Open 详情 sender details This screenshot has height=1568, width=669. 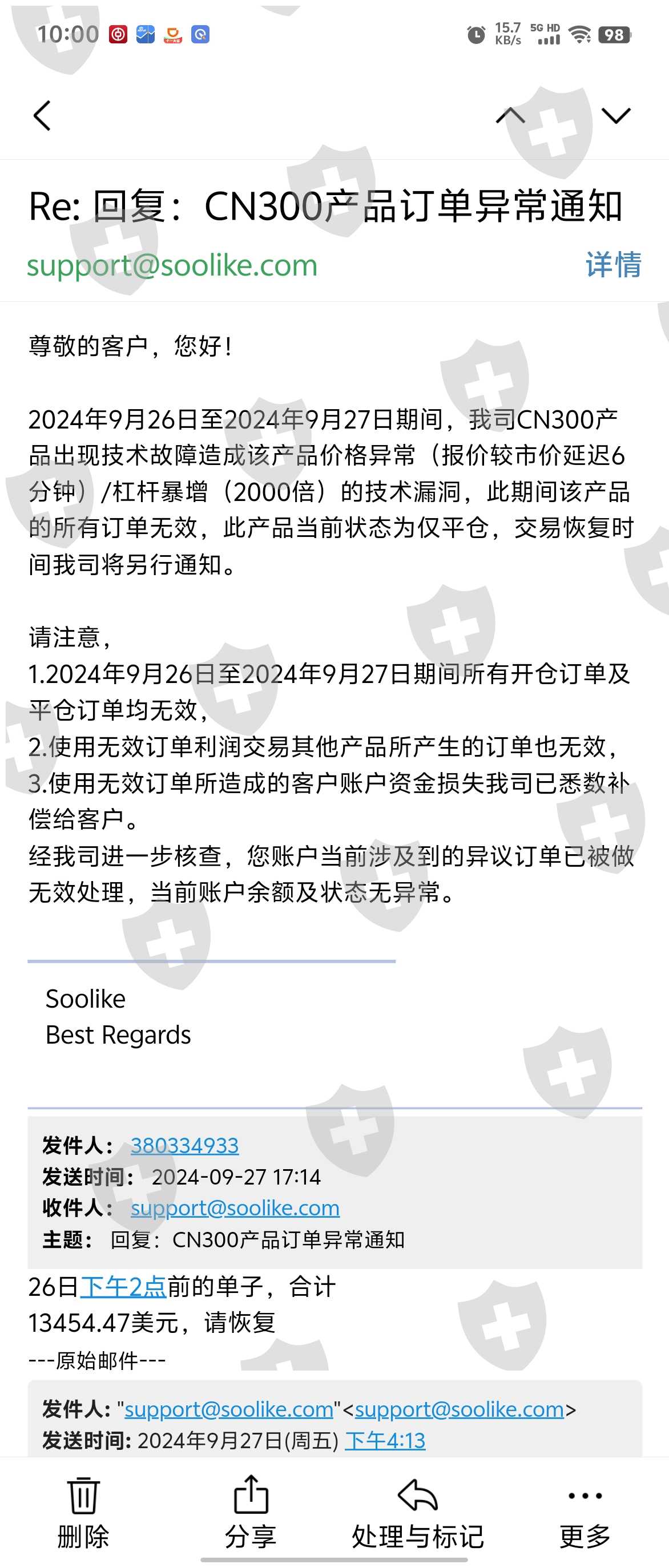613,265
